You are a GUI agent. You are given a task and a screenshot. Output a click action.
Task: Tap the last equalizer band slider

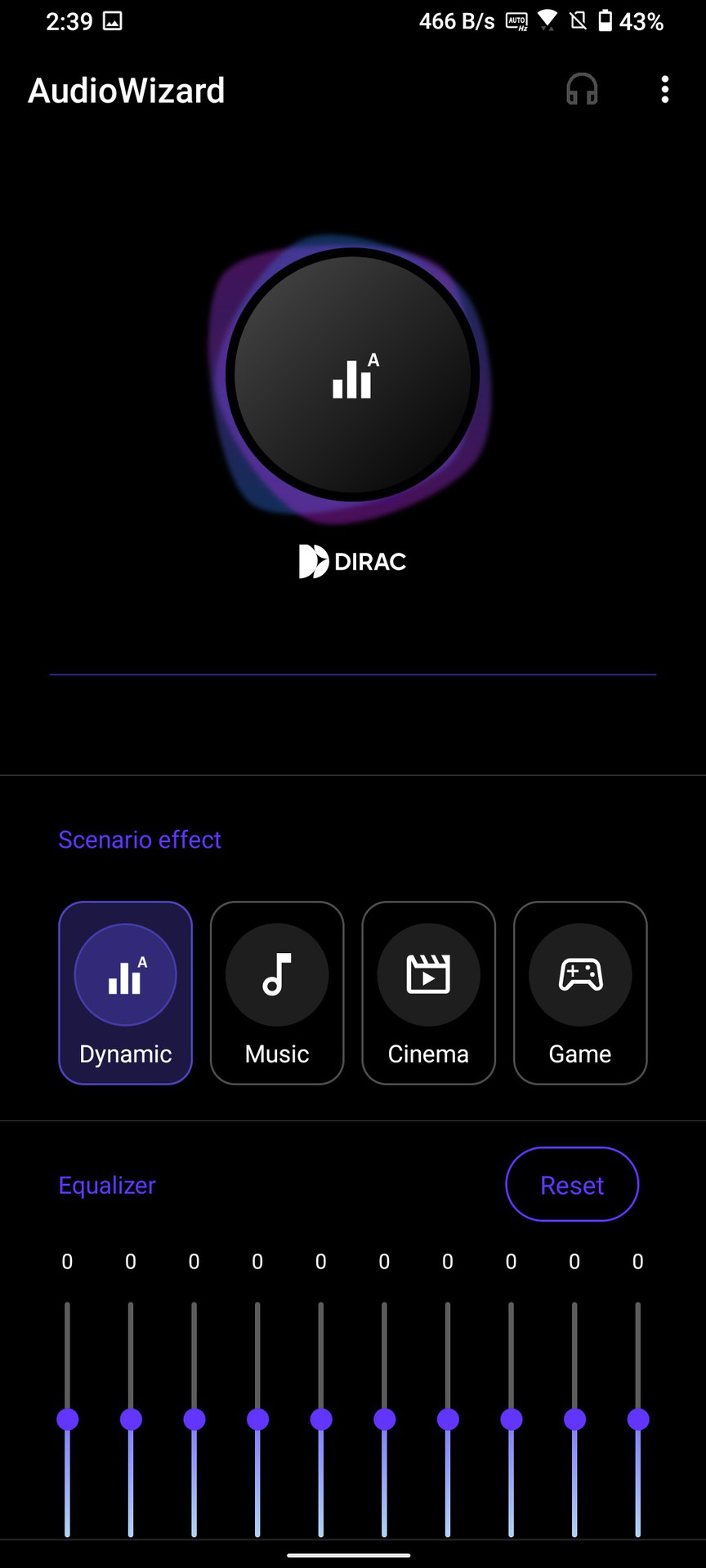pyautogui.click(x=638, y=1419)
